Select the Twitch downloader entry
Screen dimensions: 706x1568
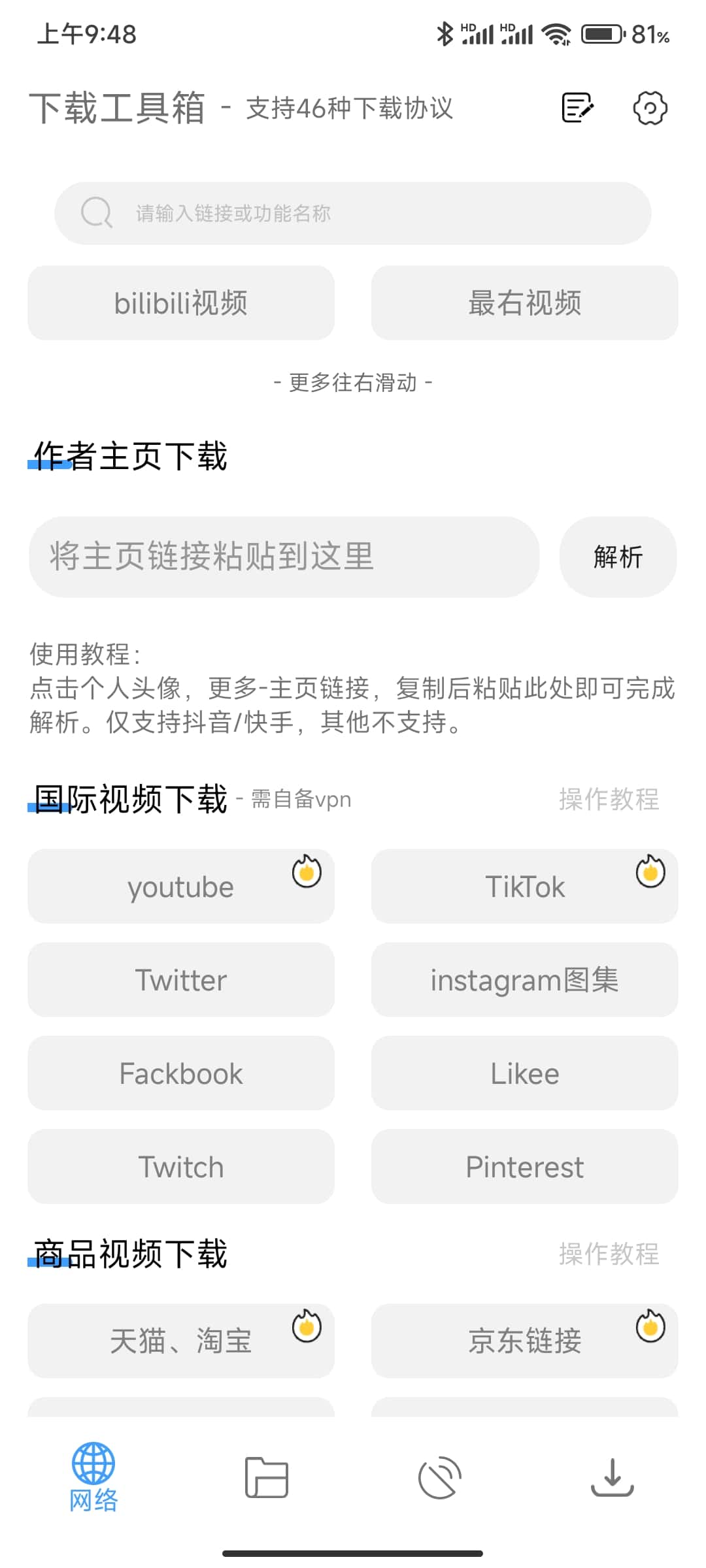click(180, 1167)
